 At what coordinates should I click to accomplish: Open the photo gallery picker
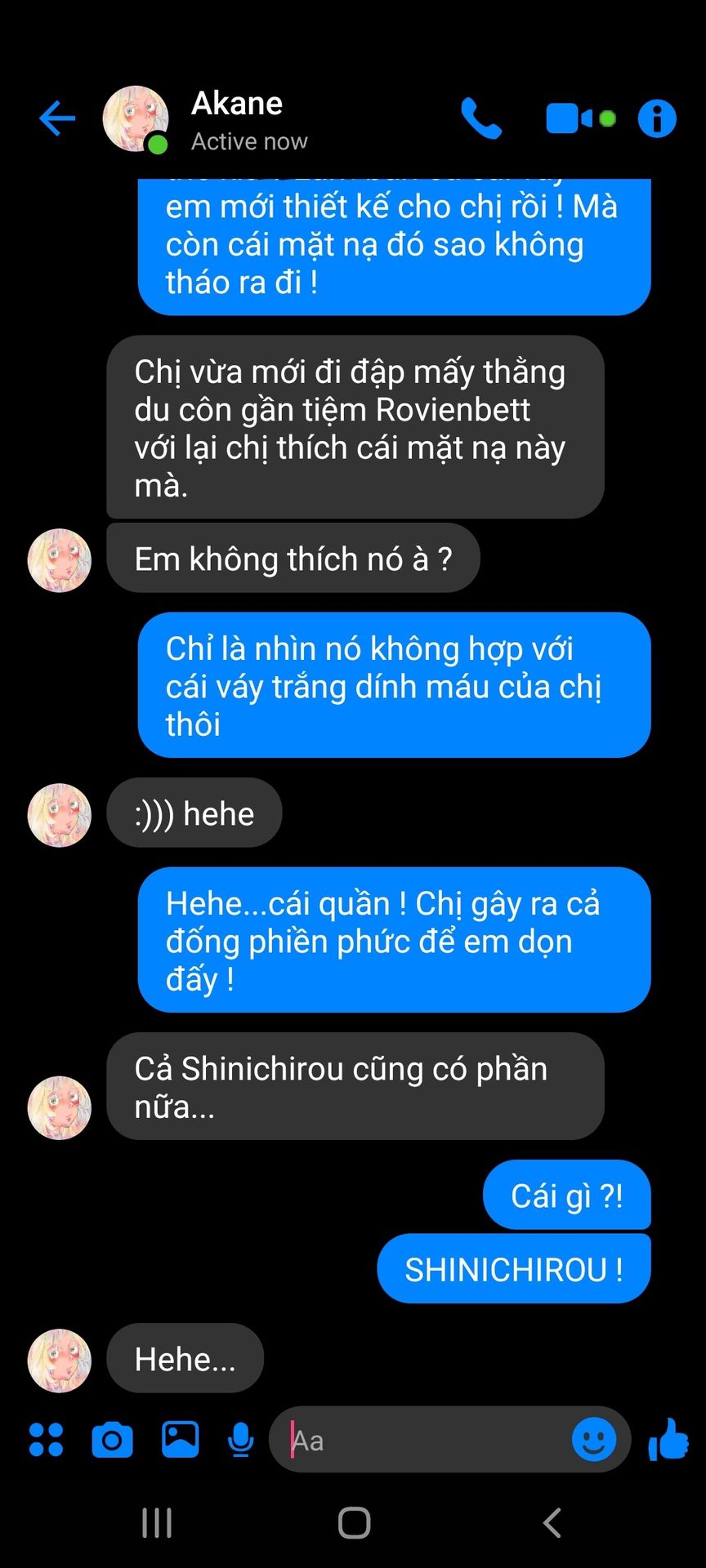180,1440
